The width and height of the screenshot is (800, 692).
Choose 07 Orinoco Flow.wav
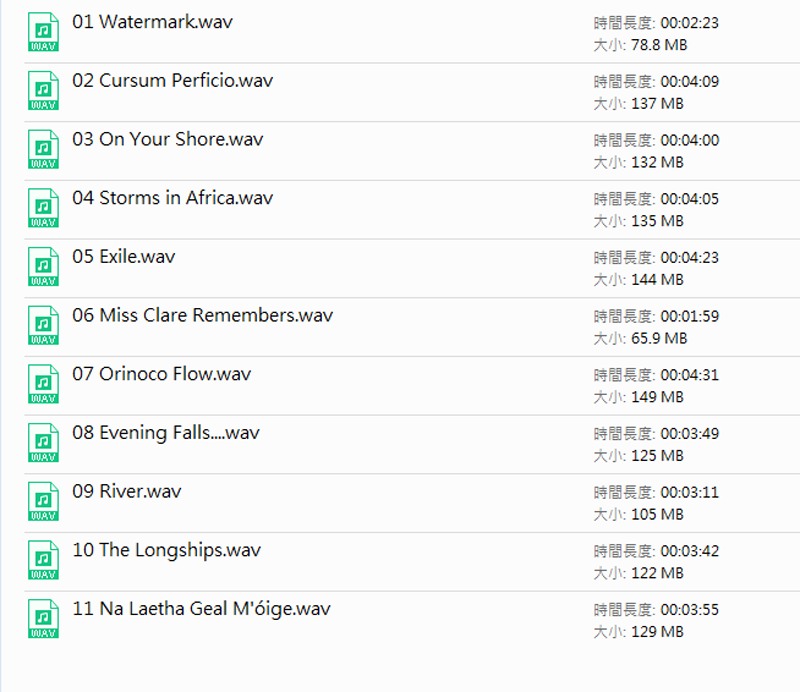point(161,375)
